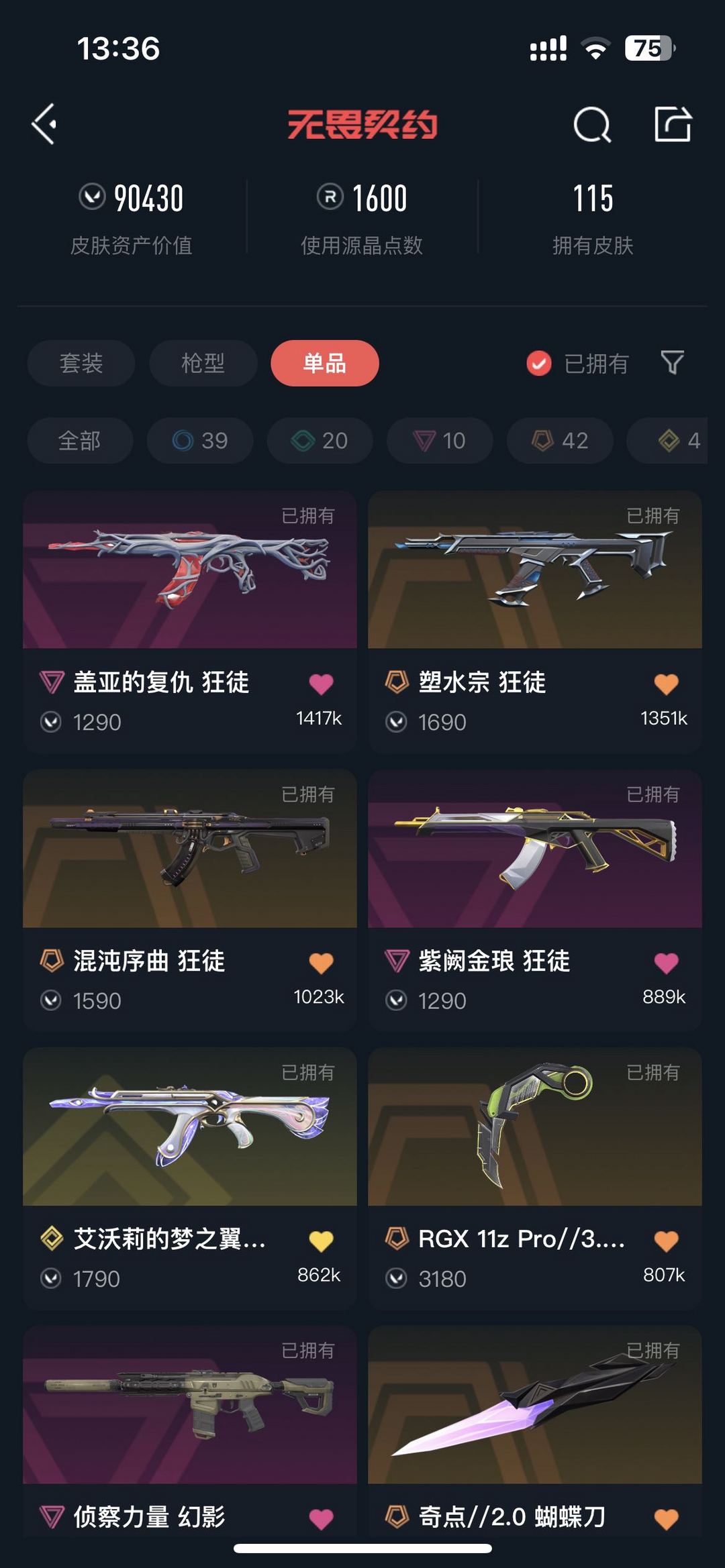Filter by the tier chip showing 42
This screenshot has height=1568, width=725.
pyautogui.click(x=560, y=440)
